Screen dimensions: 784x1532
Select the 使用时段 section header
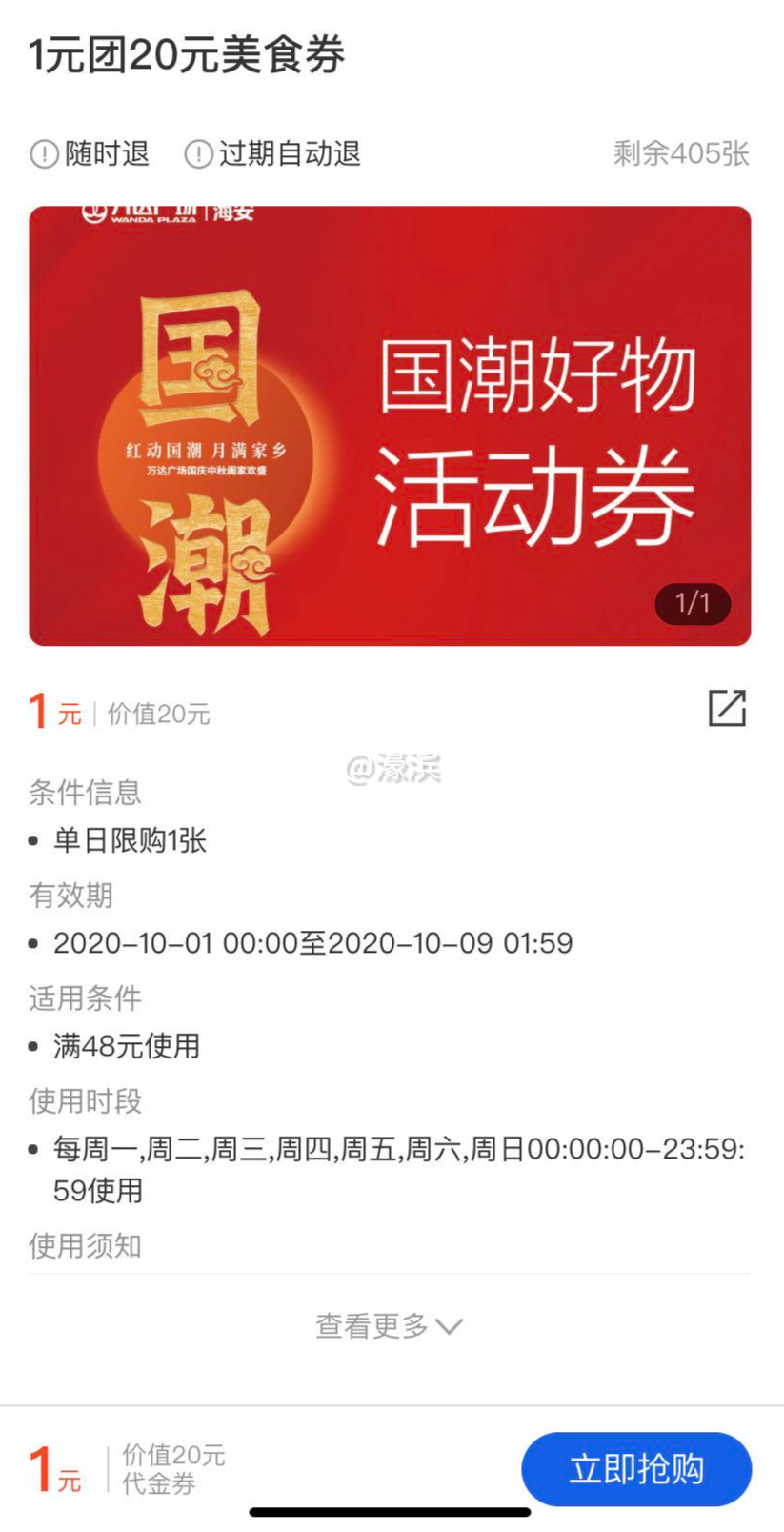pyautogui.click(x=85, y=1102)
